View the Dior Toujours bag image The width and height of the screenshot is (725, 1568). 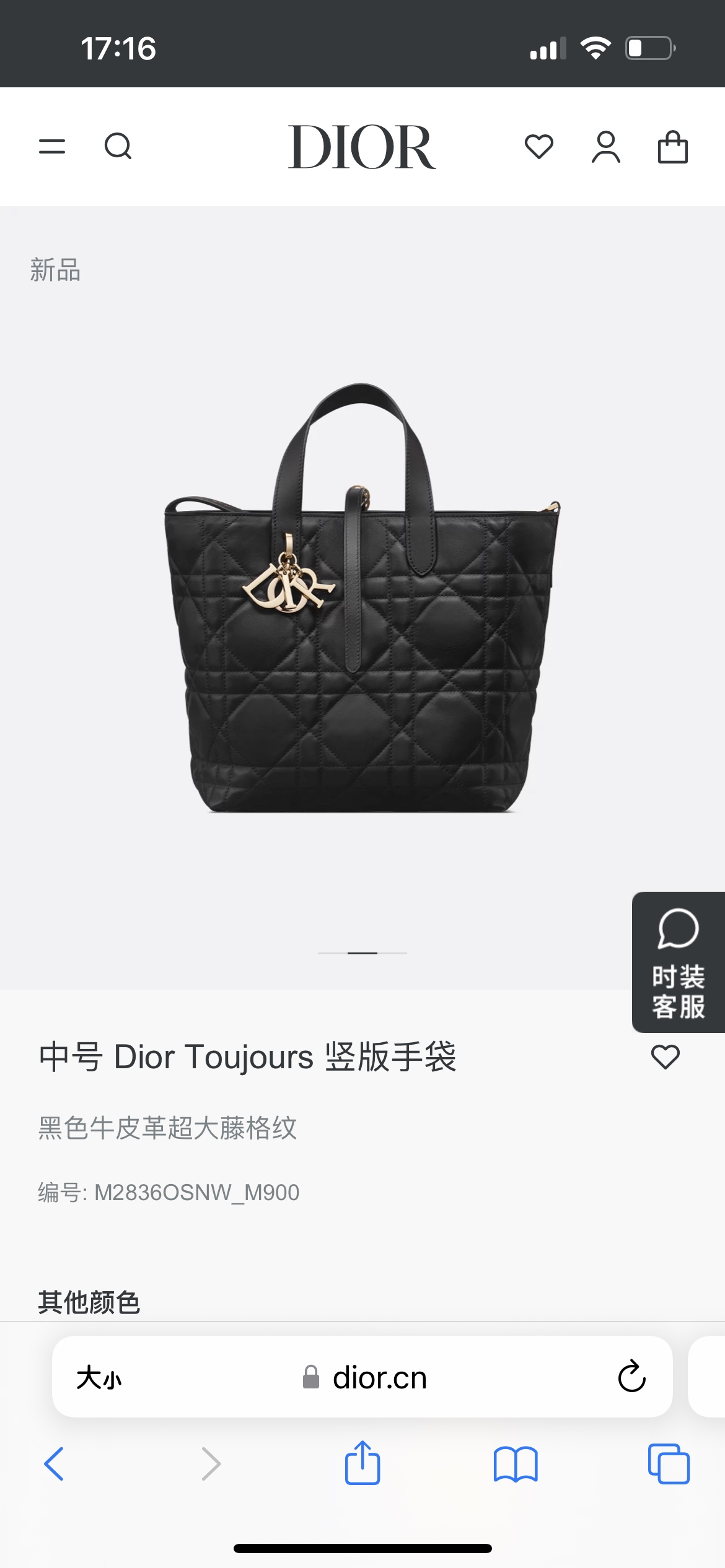pyautogui.click(x=362, y=598)
